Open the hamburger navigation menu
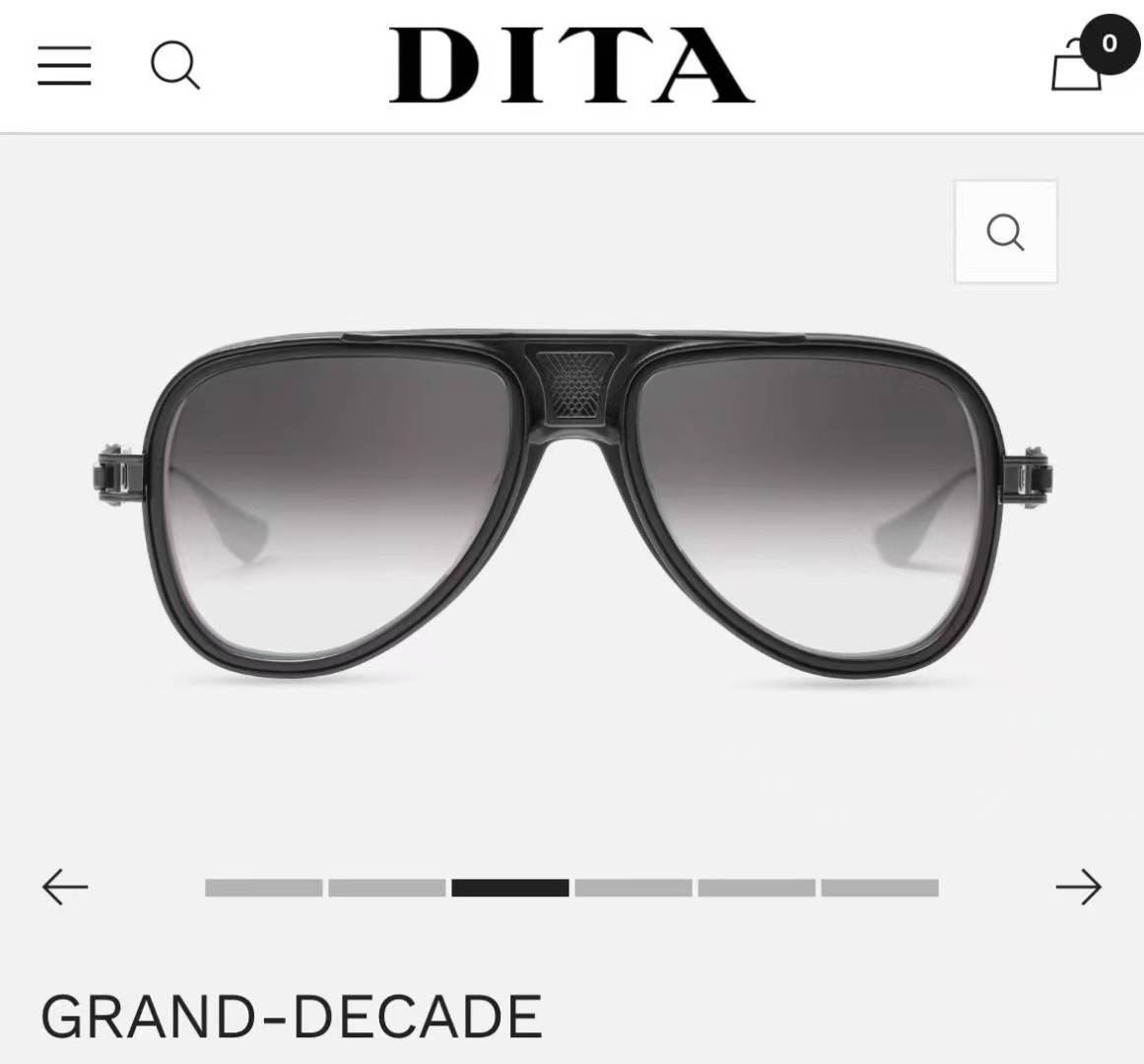This screenshot has width=1144, height=1064. (x=64, y=66)
